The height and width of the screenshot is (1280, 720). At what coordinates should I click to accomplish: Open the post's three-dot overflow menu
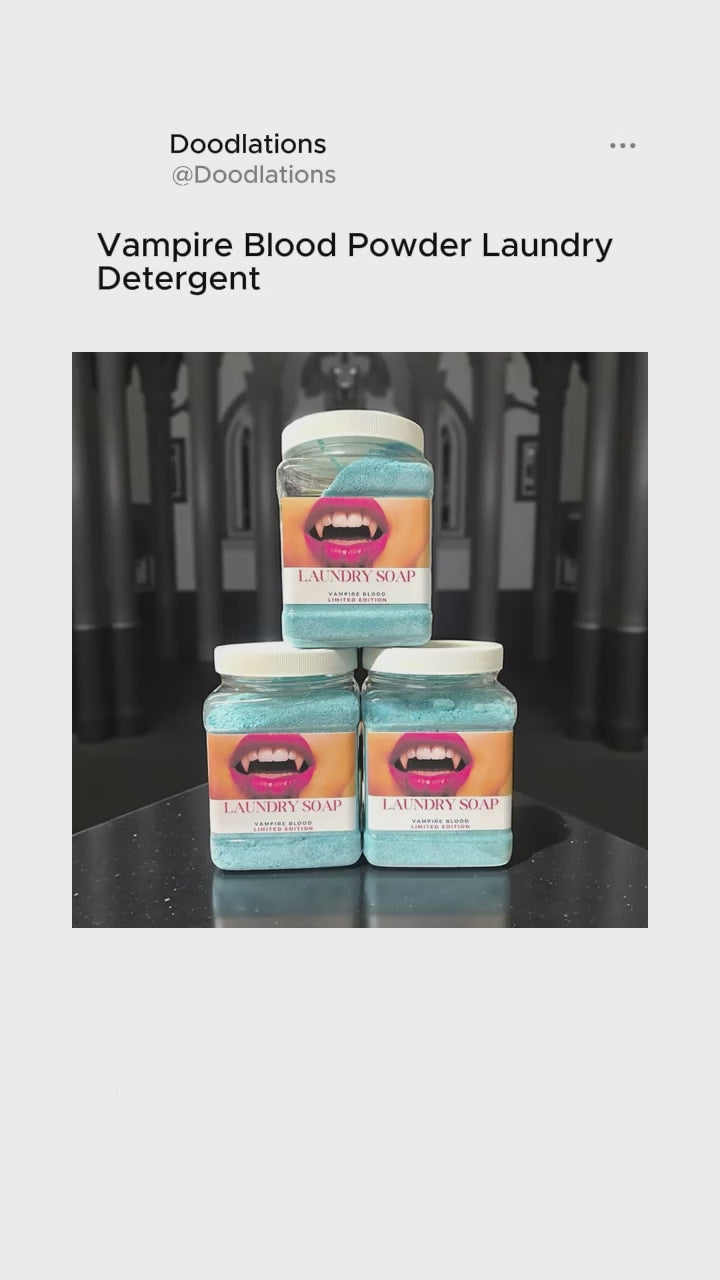622,146
